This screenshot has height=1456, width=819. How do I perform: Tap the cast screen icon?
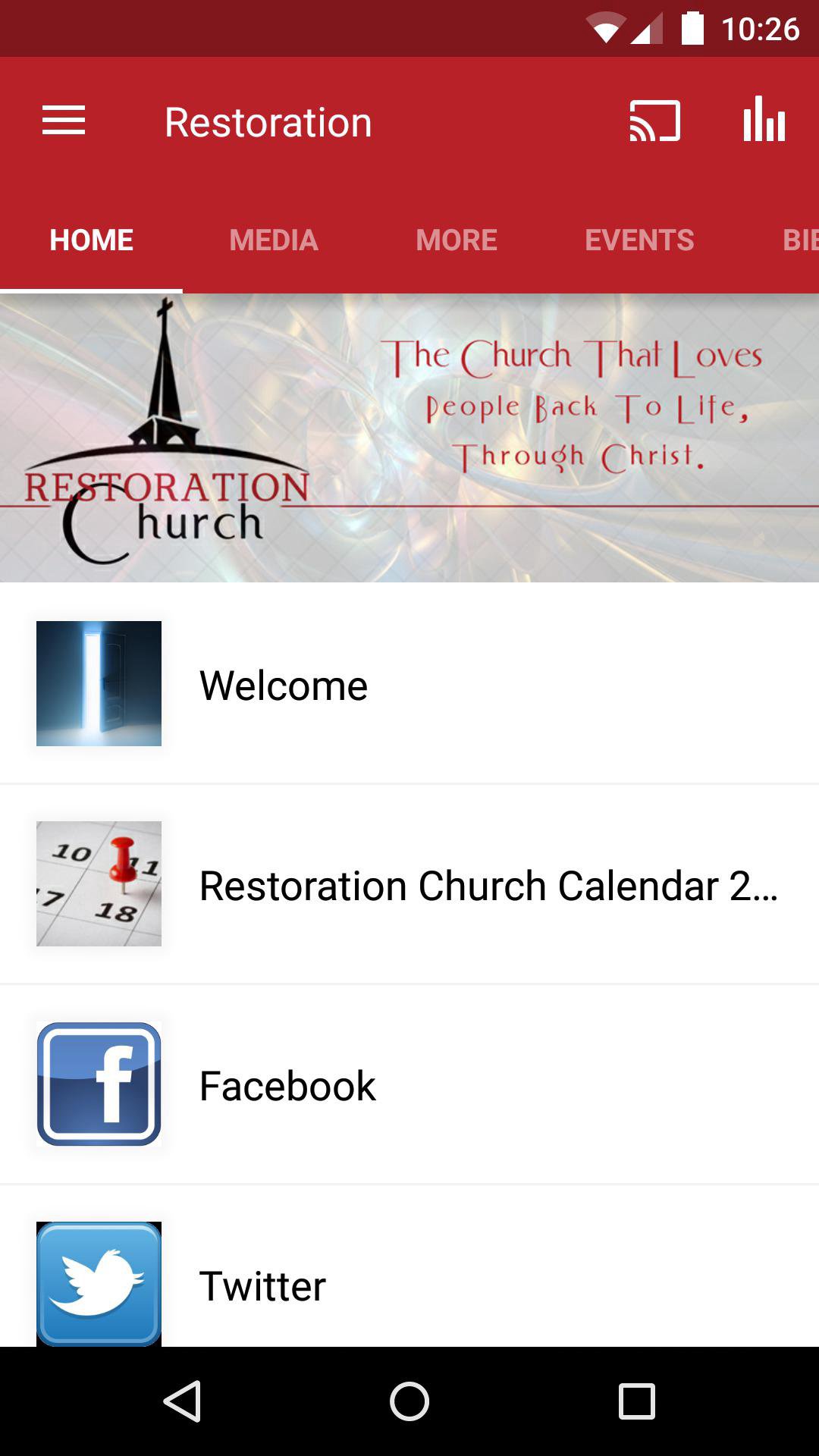coord(654,121)
